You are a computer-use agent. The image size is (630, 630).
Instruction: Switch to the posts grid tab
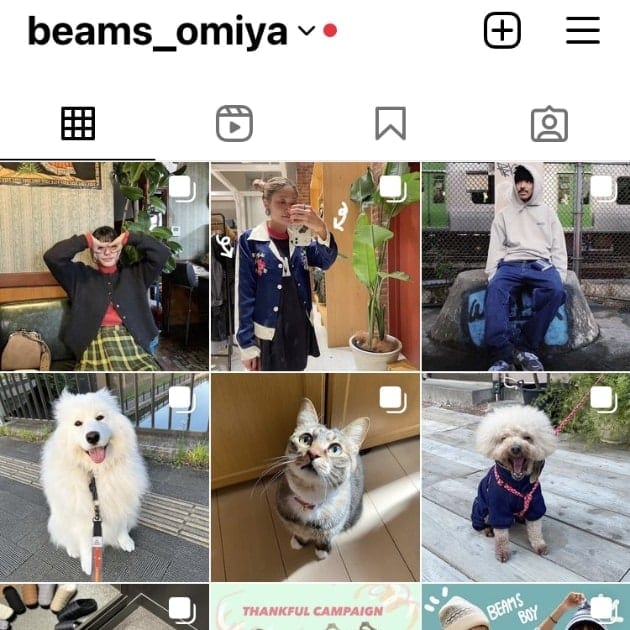pos(78,124)
